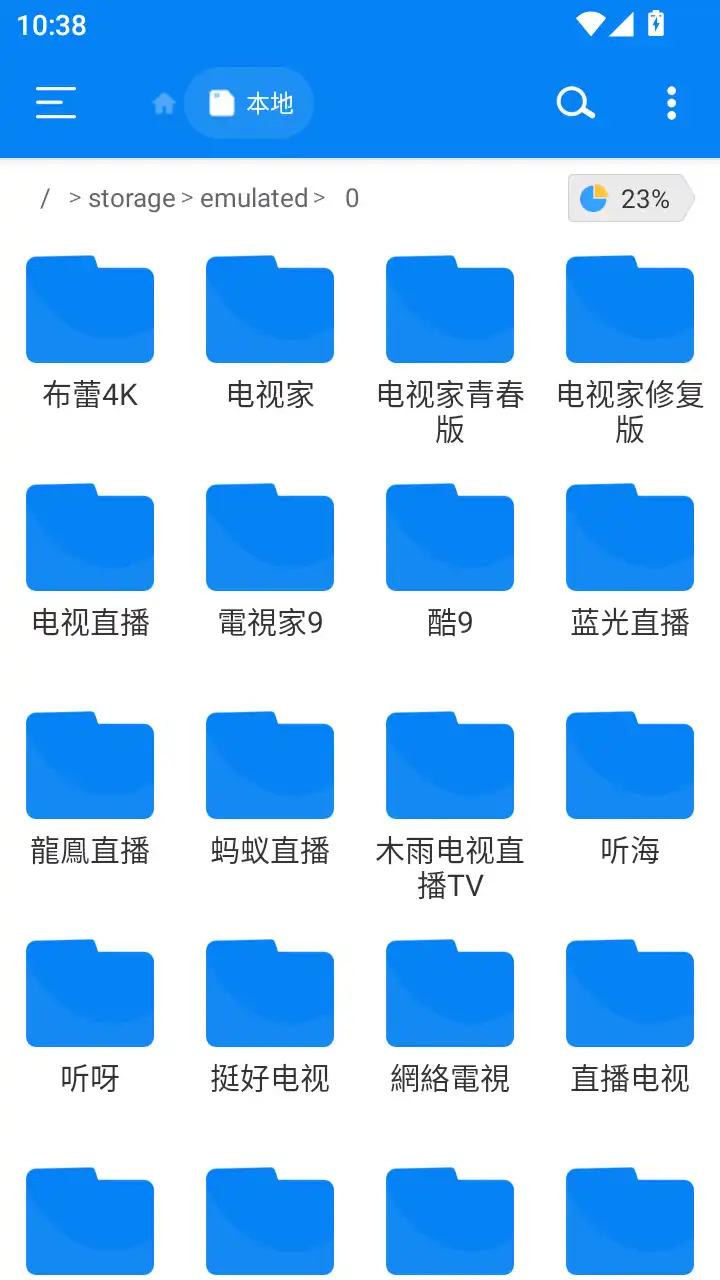Navigate to storage in the breadcrumb path
720x1280 pixels.
(132, 198)
